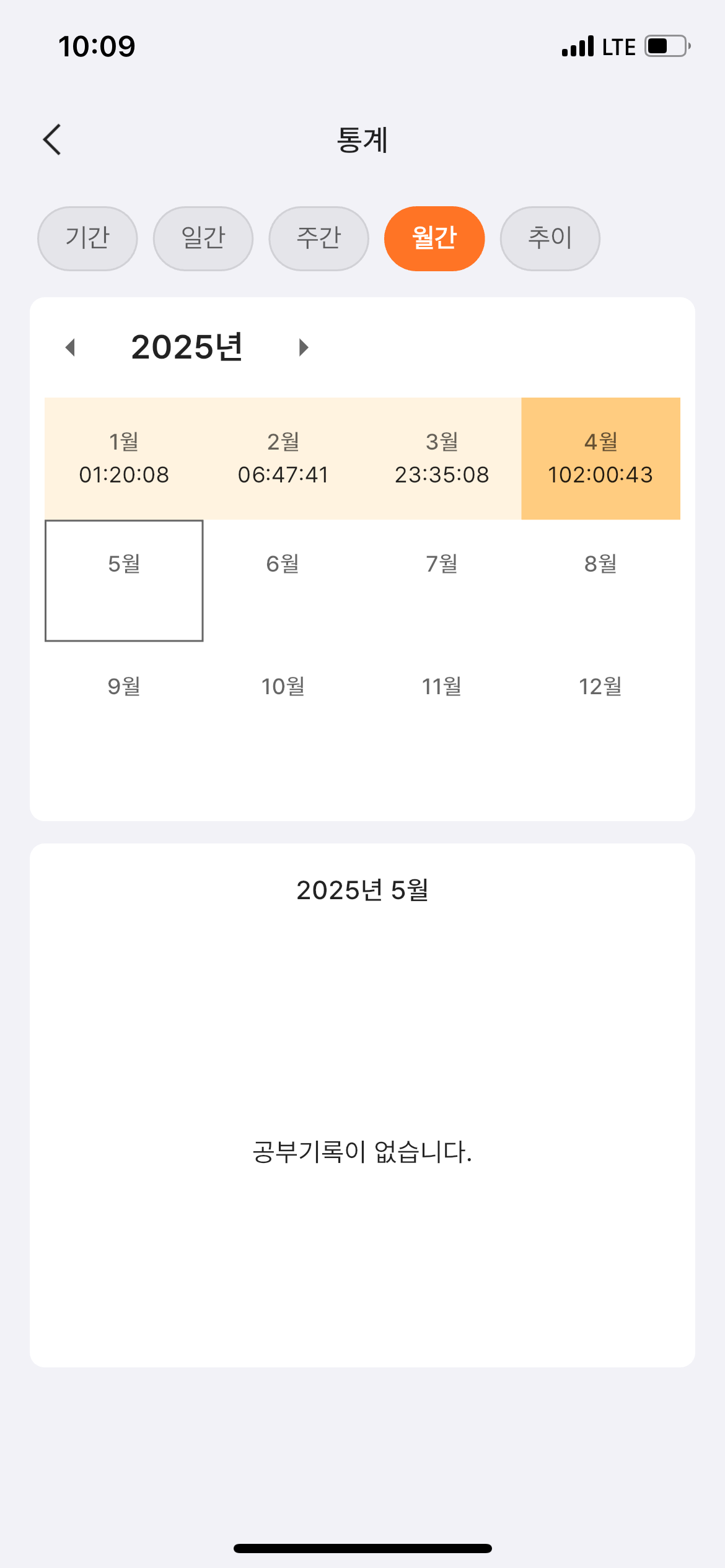Choose the 7월 cell
725x1568 pixels.
(x=442, y=580)
